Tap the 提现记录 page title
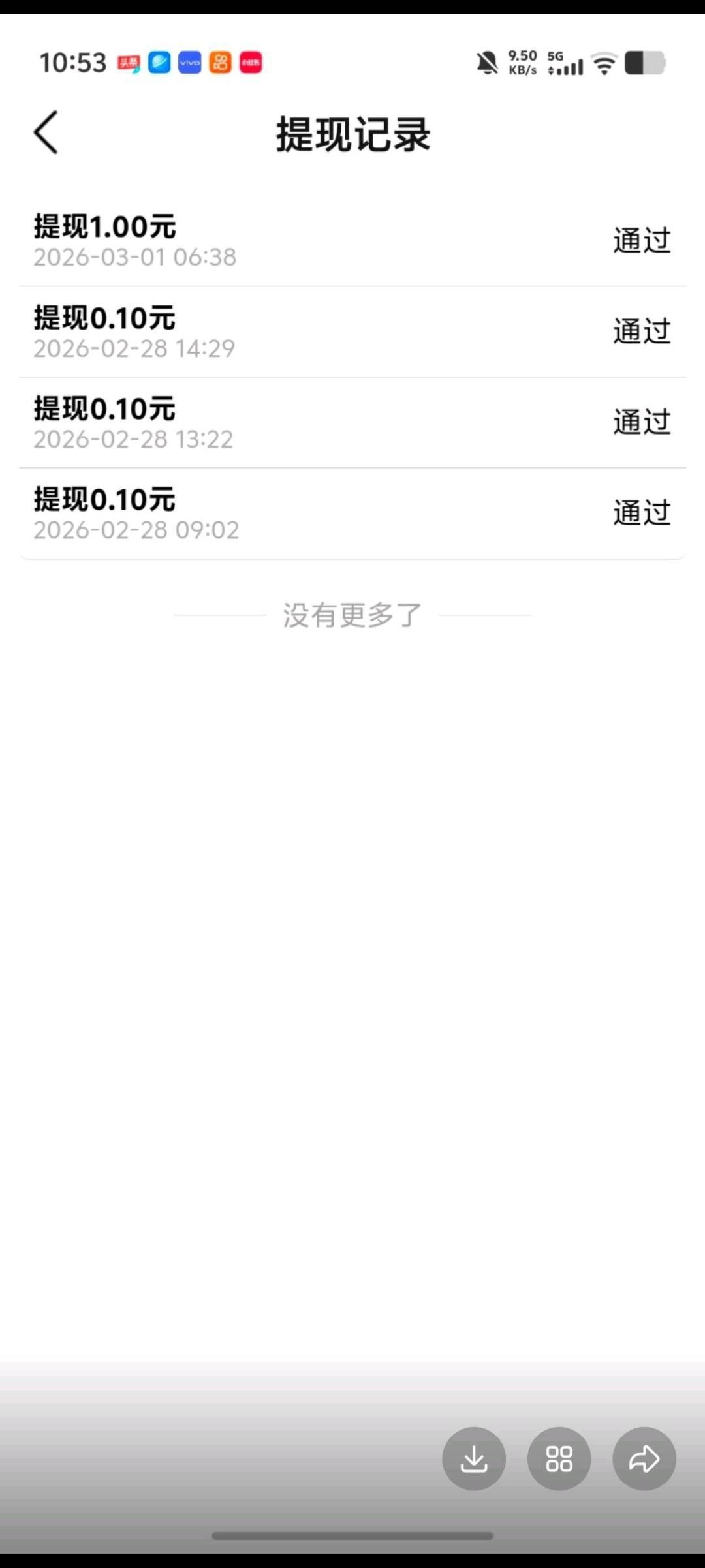Viewport: 705px width, 1568px height. 352,134
